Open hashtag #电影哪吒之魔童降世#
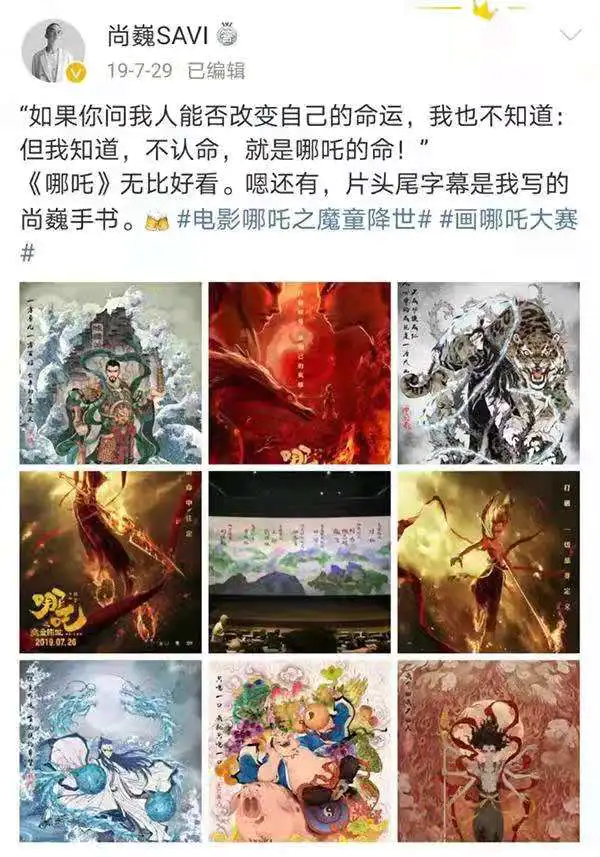 [x=311, y=219]
